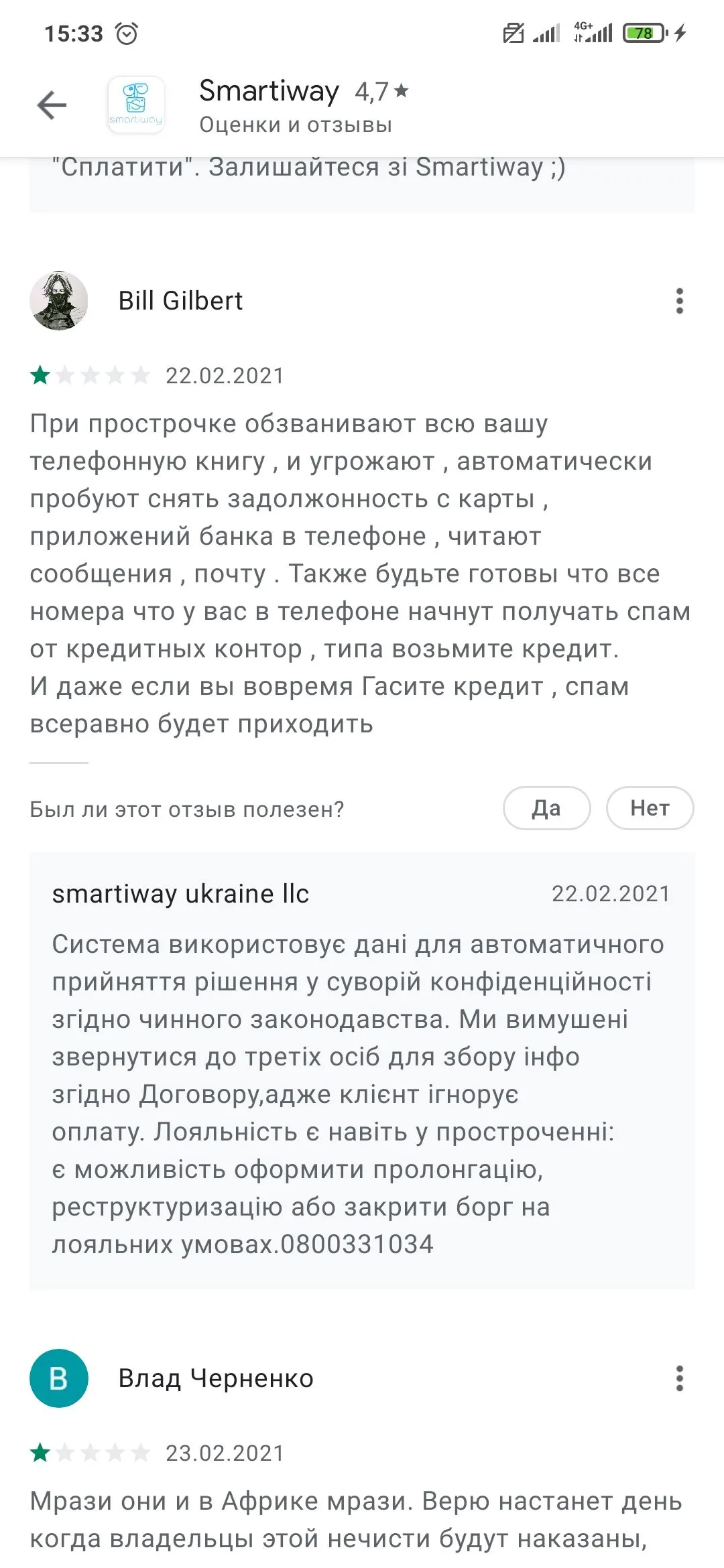724x1568 pixels.
Task: Open Влад Черненко's avatar
Action: click(59, 1378)
